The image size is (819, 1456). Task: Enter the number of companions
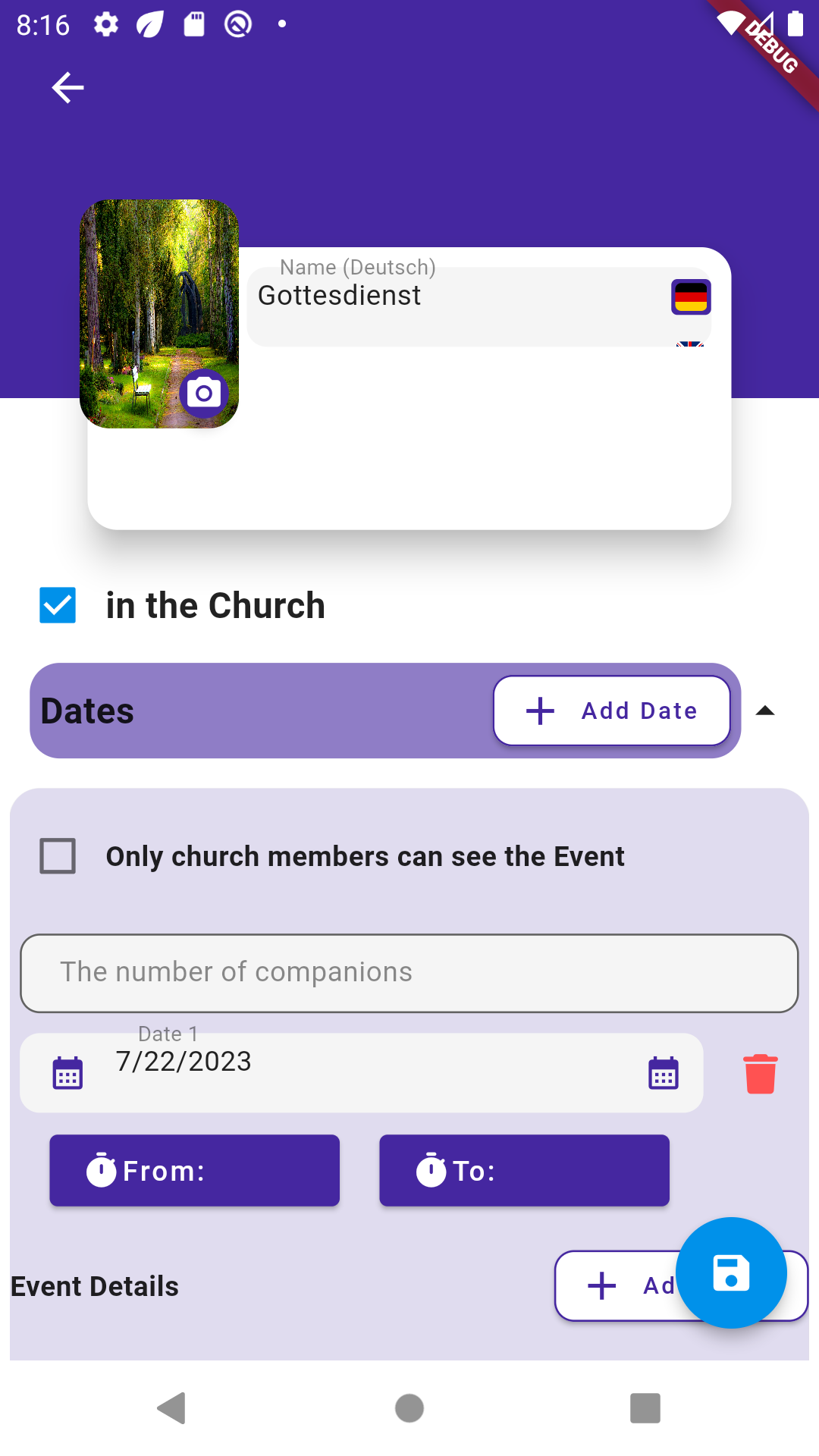click(409, 973)
